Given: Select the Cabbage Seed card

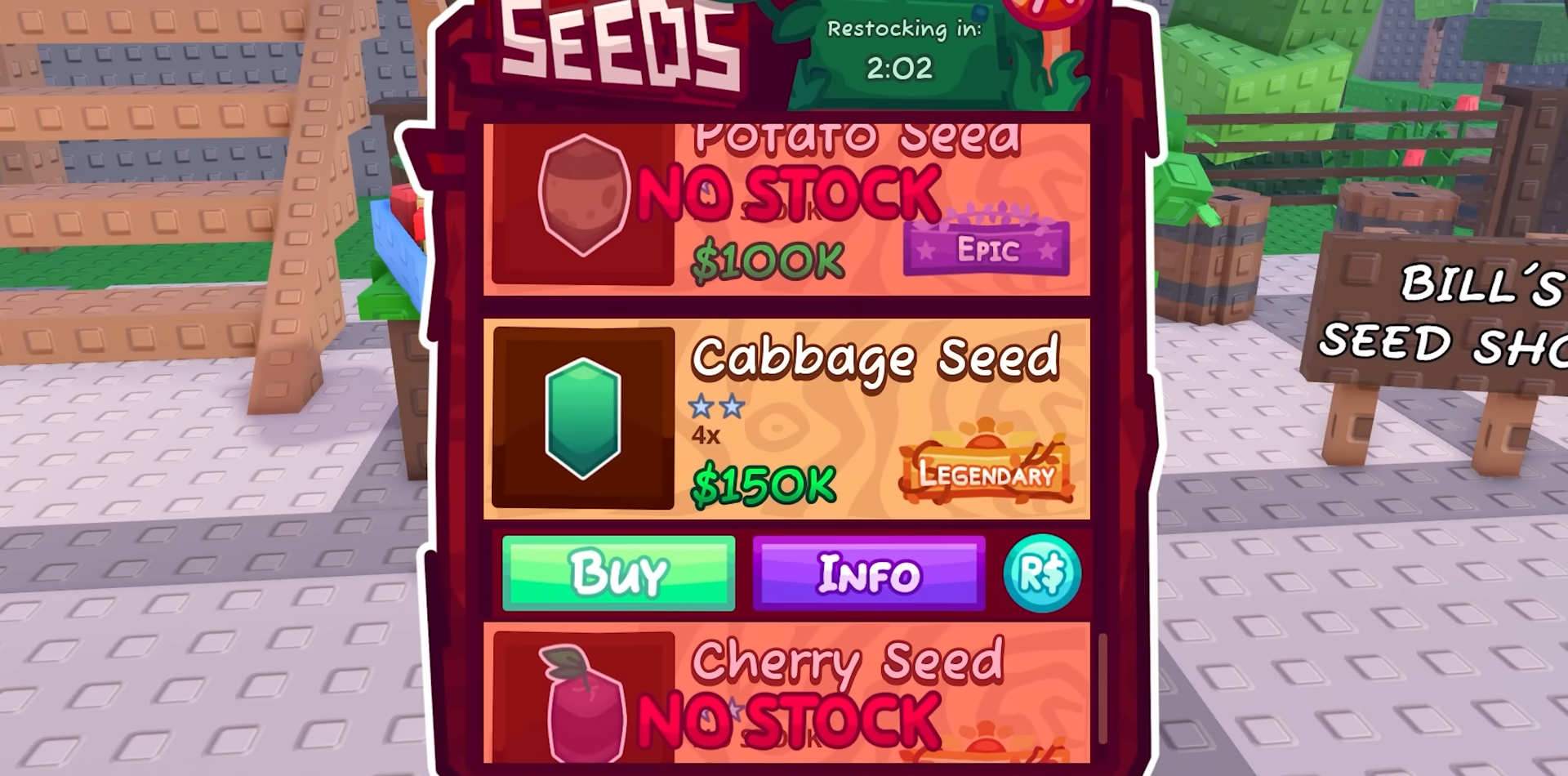Looking at the screenshot, I should [x=786, y=419].
